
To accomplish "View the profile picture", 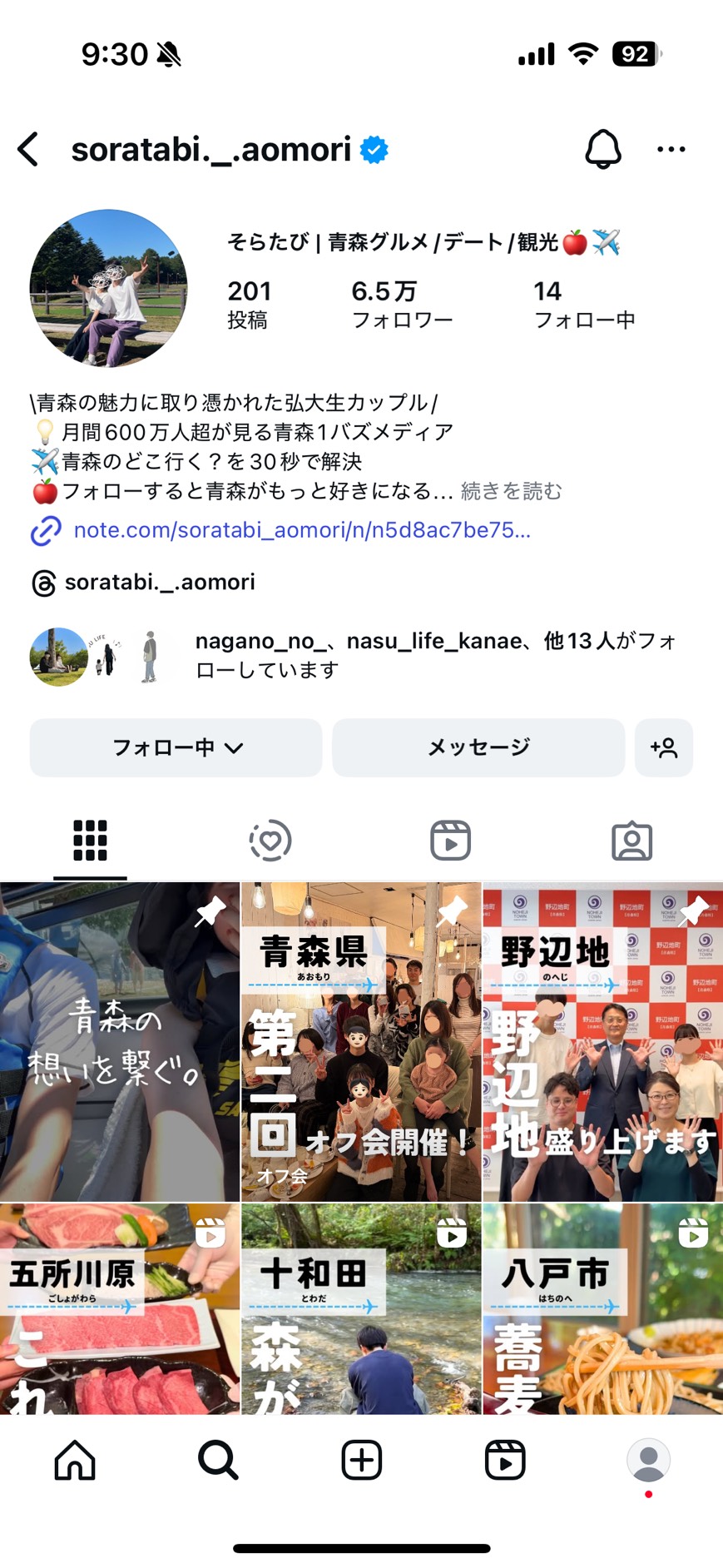I will [108, 288].
